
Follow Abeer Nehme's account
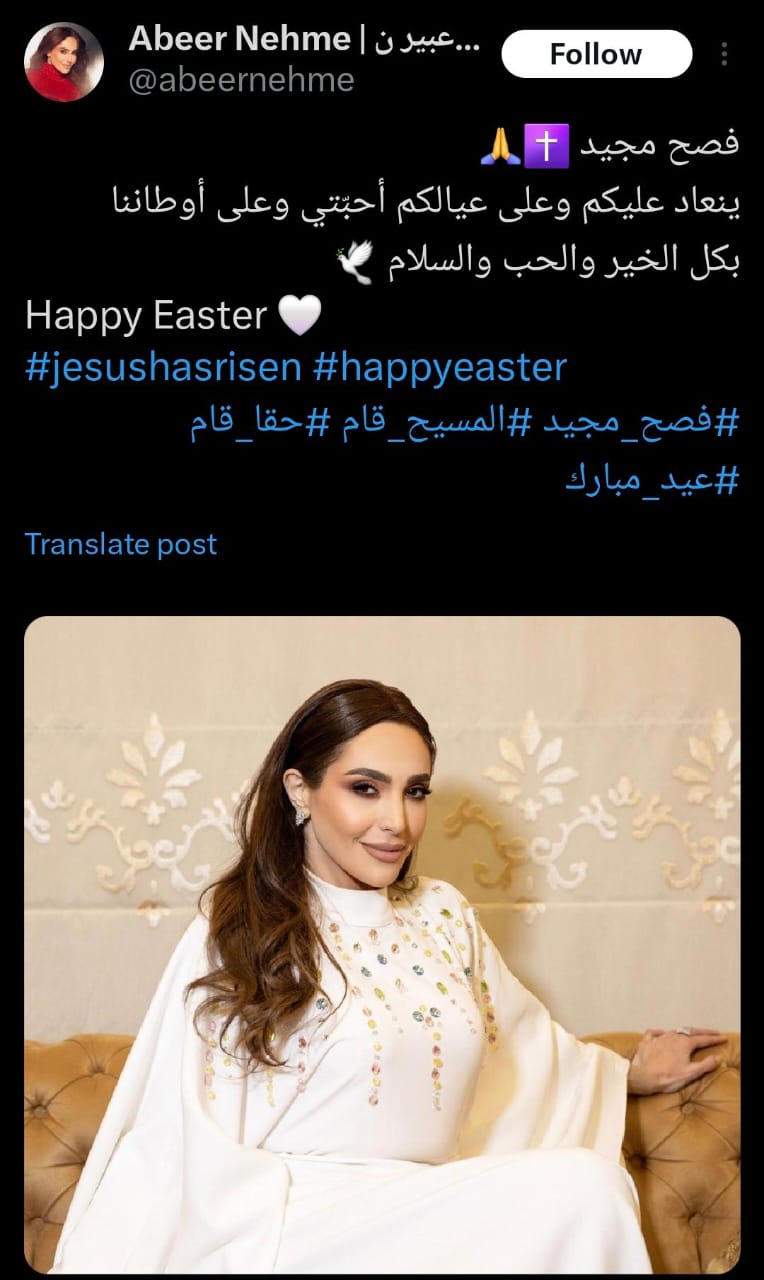(596, 54)
